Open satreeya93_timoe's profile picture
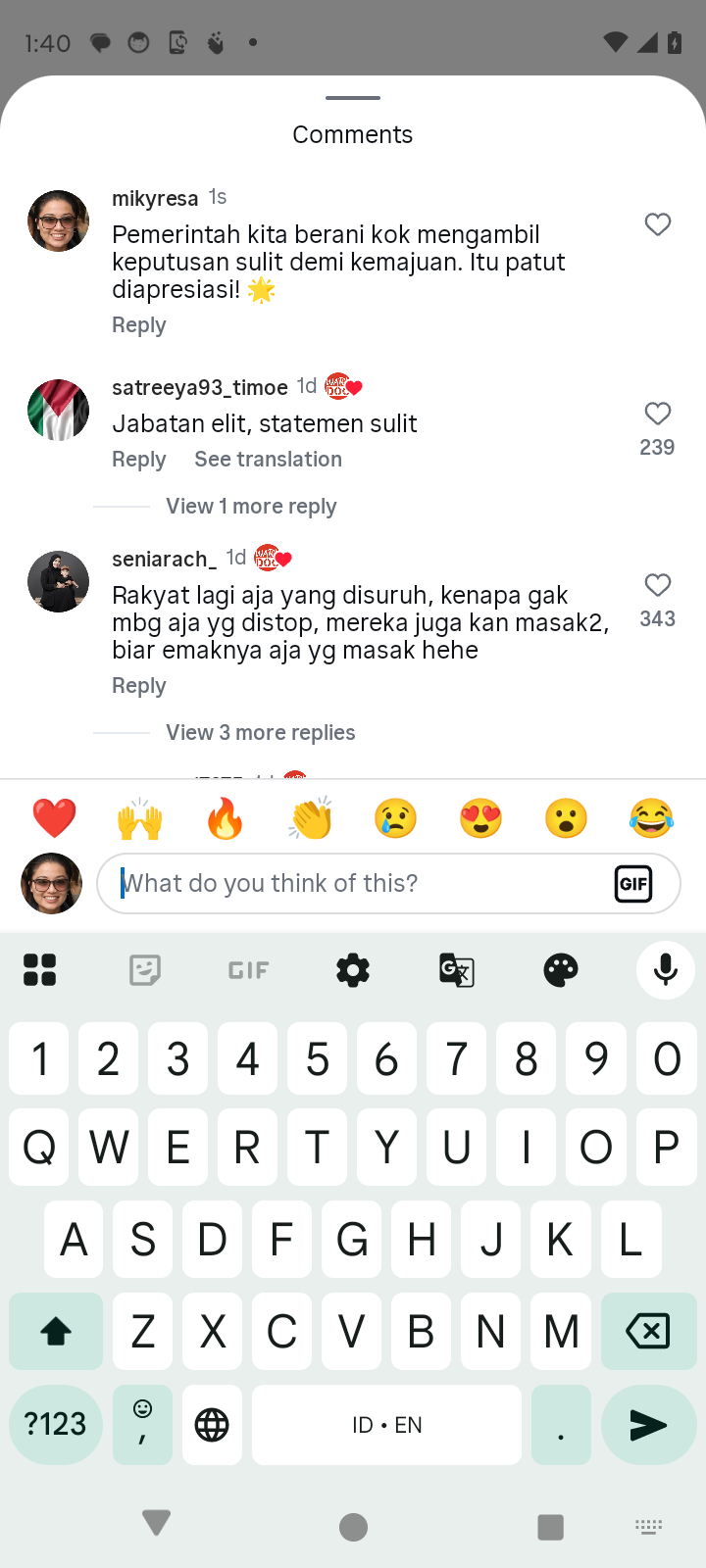 pyautogui.click(x=58, y=410)
